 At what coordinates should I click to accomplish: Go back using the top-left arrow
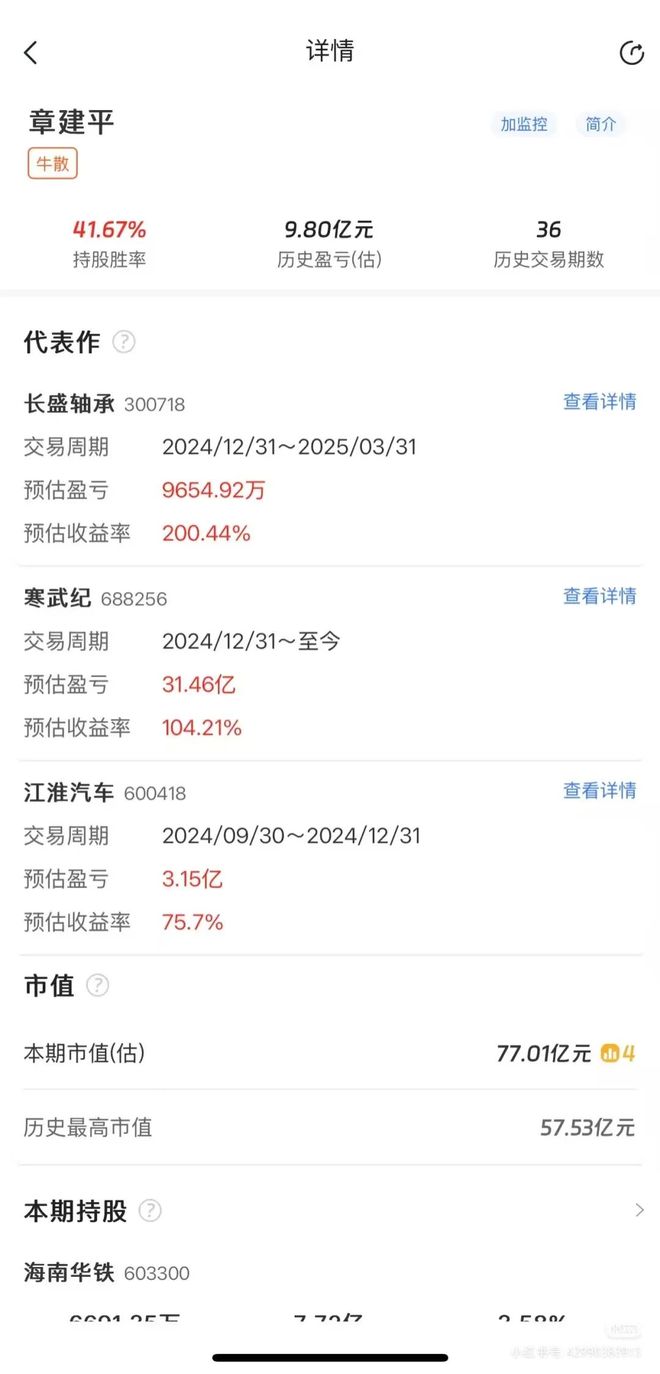[x=31, y=53]
